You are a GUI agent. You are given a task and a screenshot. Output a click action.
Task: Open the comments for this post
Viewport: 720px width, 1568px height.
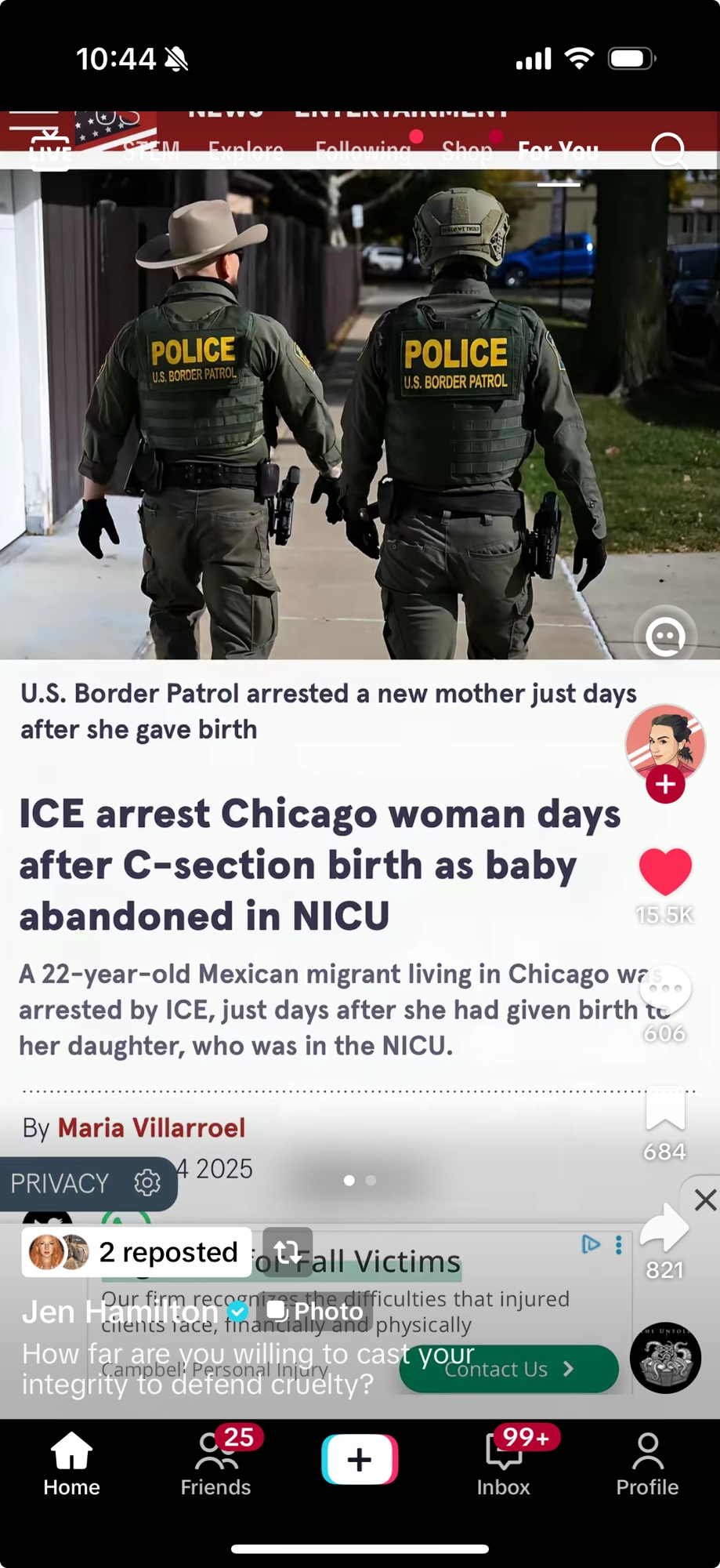tap(665, 989)
